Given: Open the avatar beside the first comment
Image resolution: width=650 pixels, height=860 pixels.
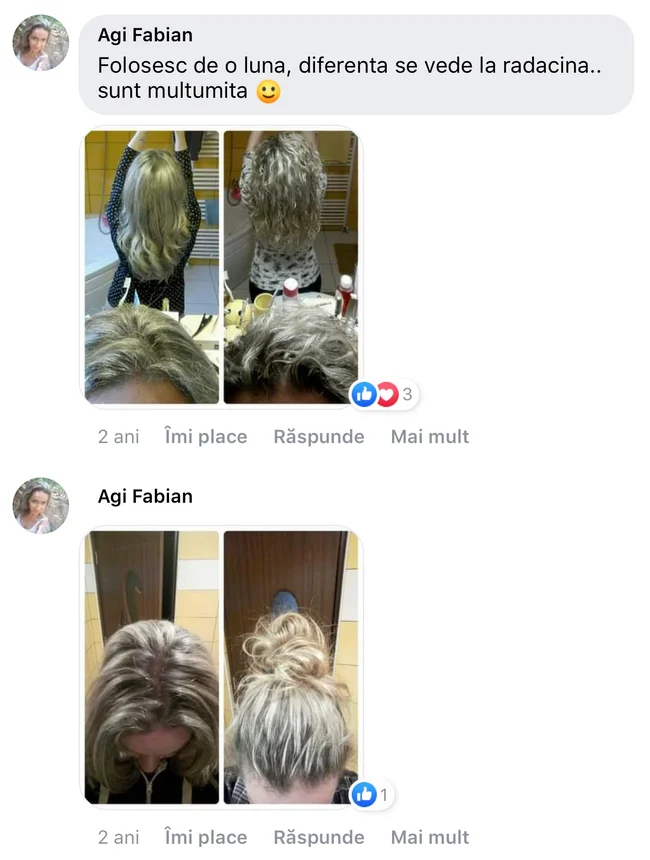Looking at the screenshot, I should (41, 43).
